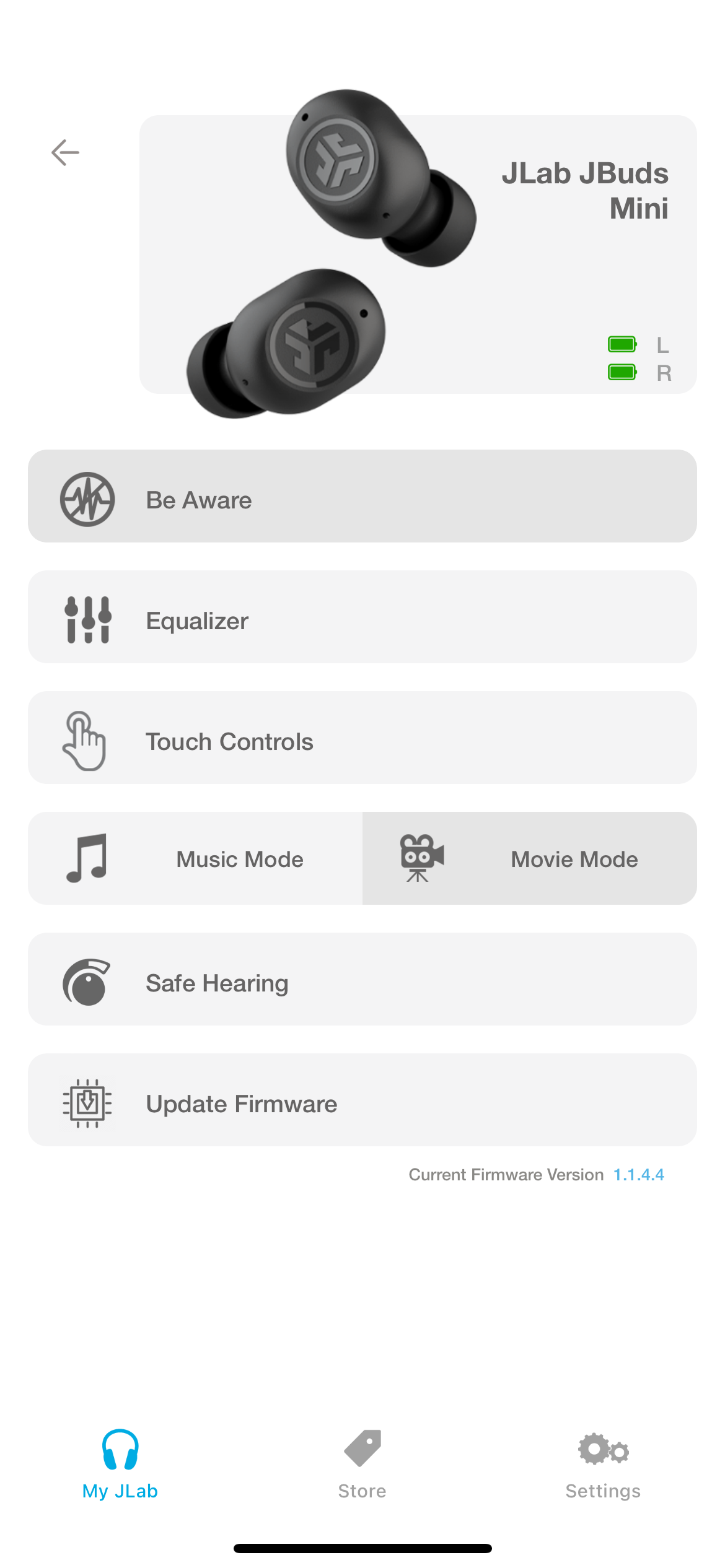Image resolution: width=725 pixels, height=1568 pixels.
Task: Toggle the Be Aware mode
Action: pos(362,497)
